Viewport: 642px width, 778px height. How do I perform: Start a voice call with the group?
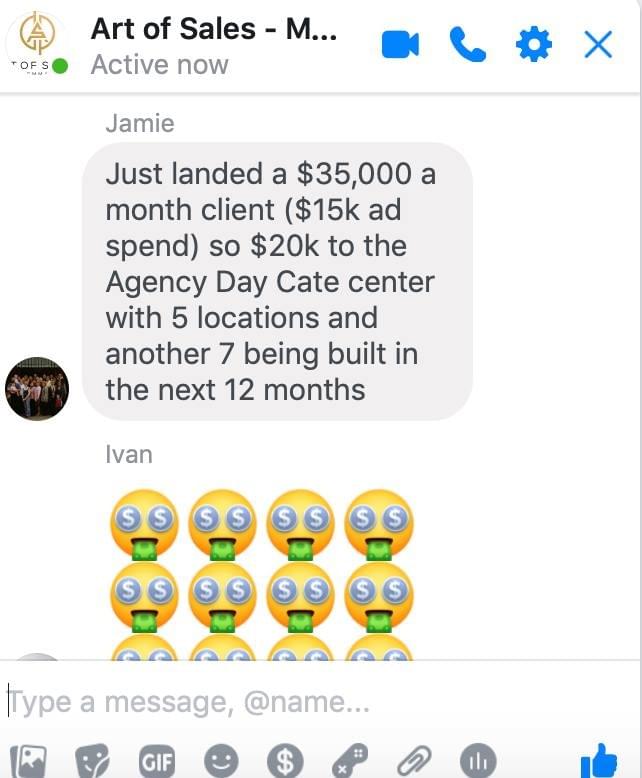pyautogui.click(x=467, y=43)
